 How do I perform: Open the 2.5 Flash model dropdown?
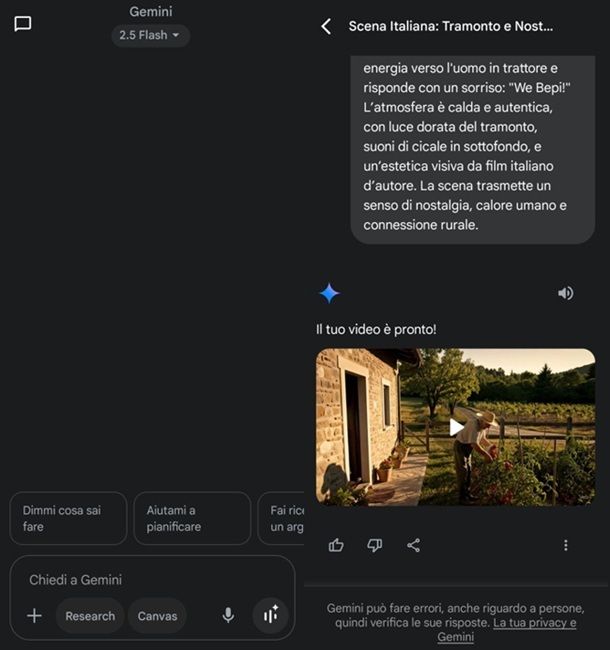point(150,35)
